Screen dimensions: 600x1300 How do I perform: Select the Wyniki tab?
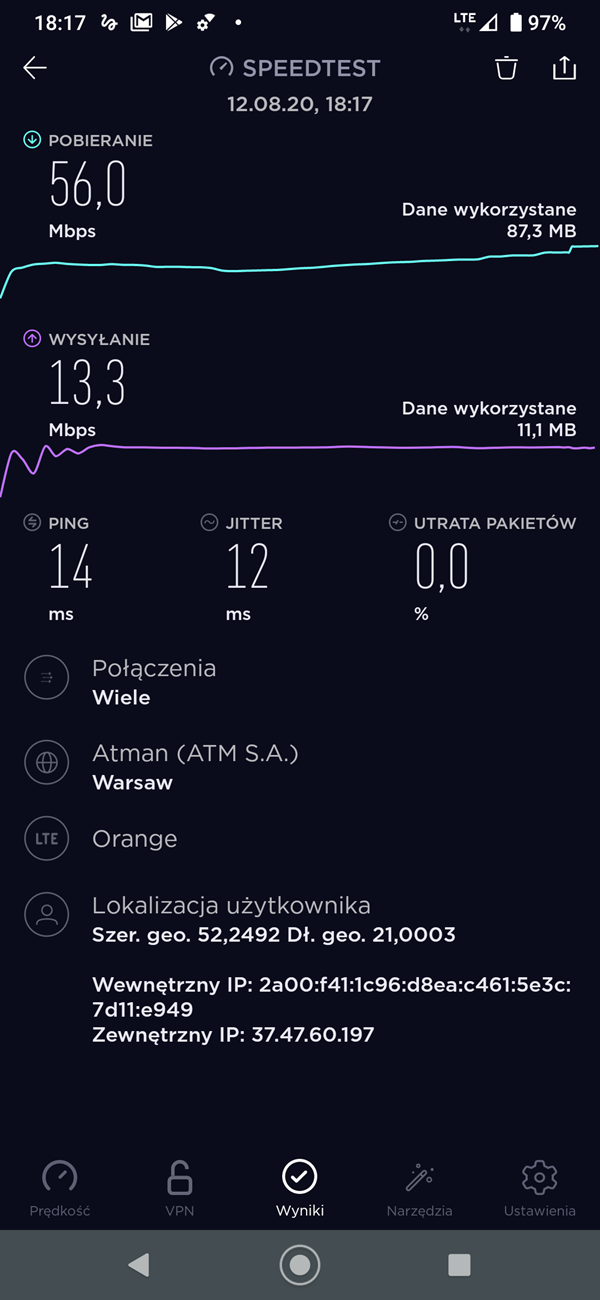coord(300,1188)
